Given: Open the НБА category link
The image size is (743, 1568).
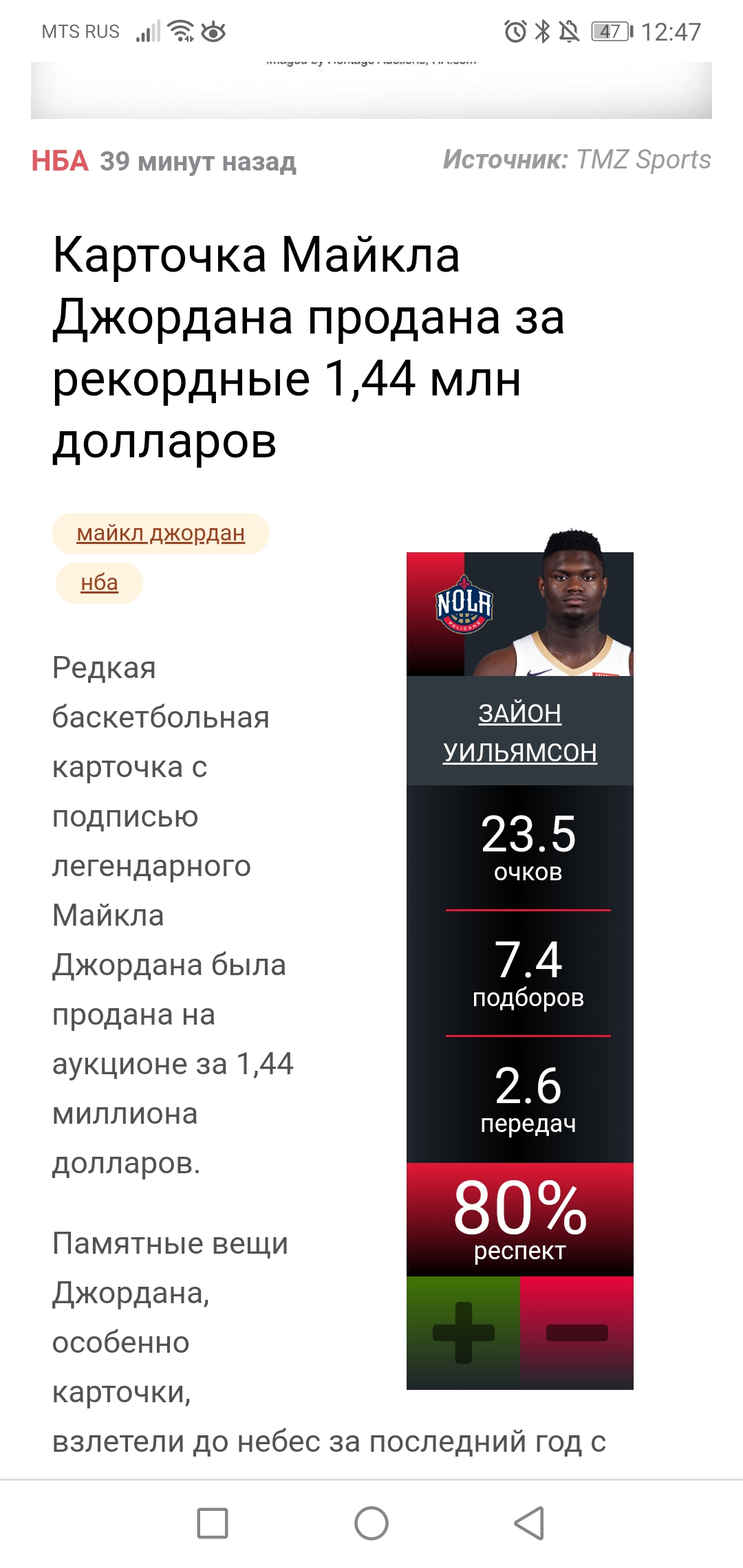Looking at the screenshot, I should tap(60, 162).
